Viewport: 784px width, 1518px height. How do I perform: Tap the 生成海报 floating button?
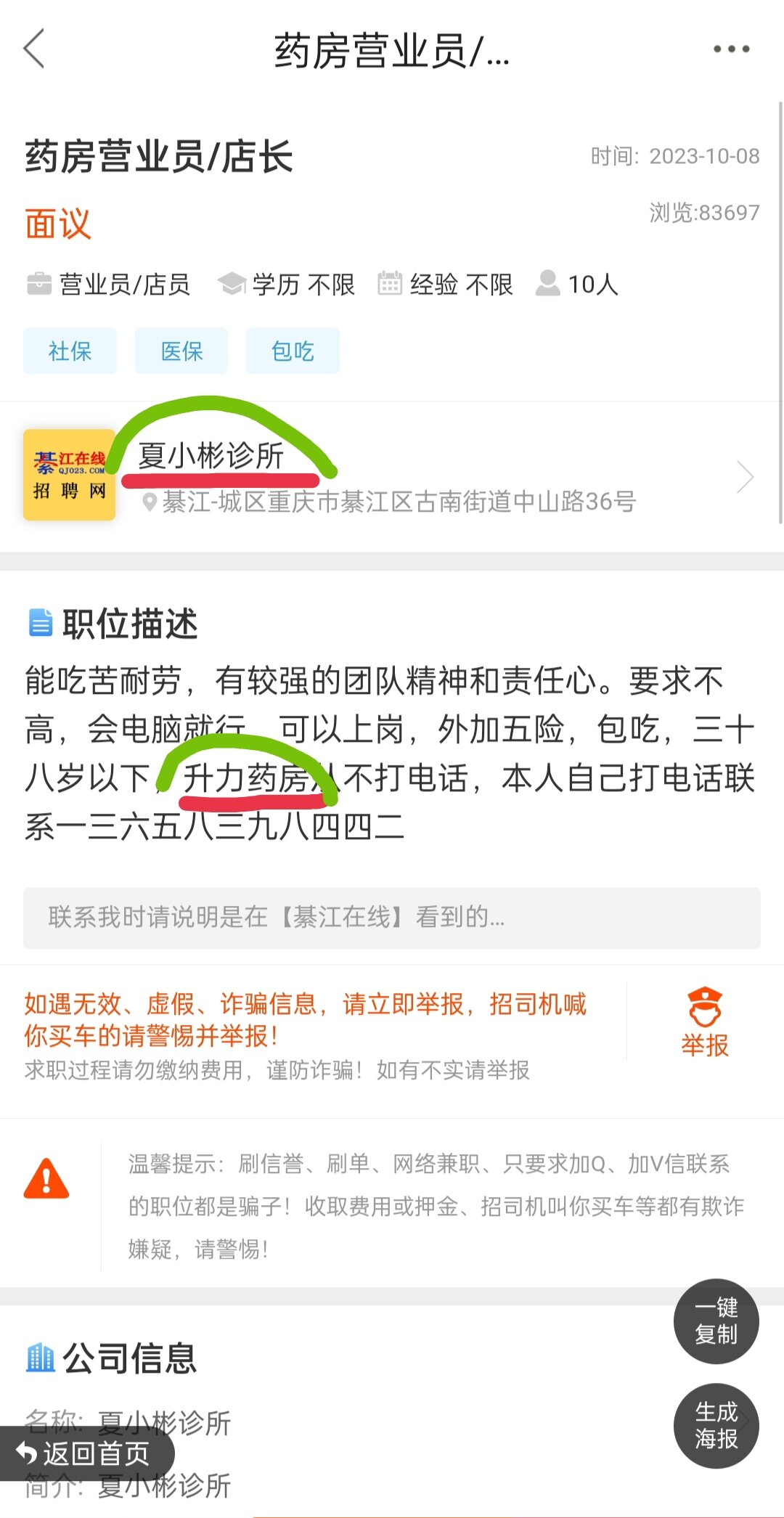click(716, 1425)
